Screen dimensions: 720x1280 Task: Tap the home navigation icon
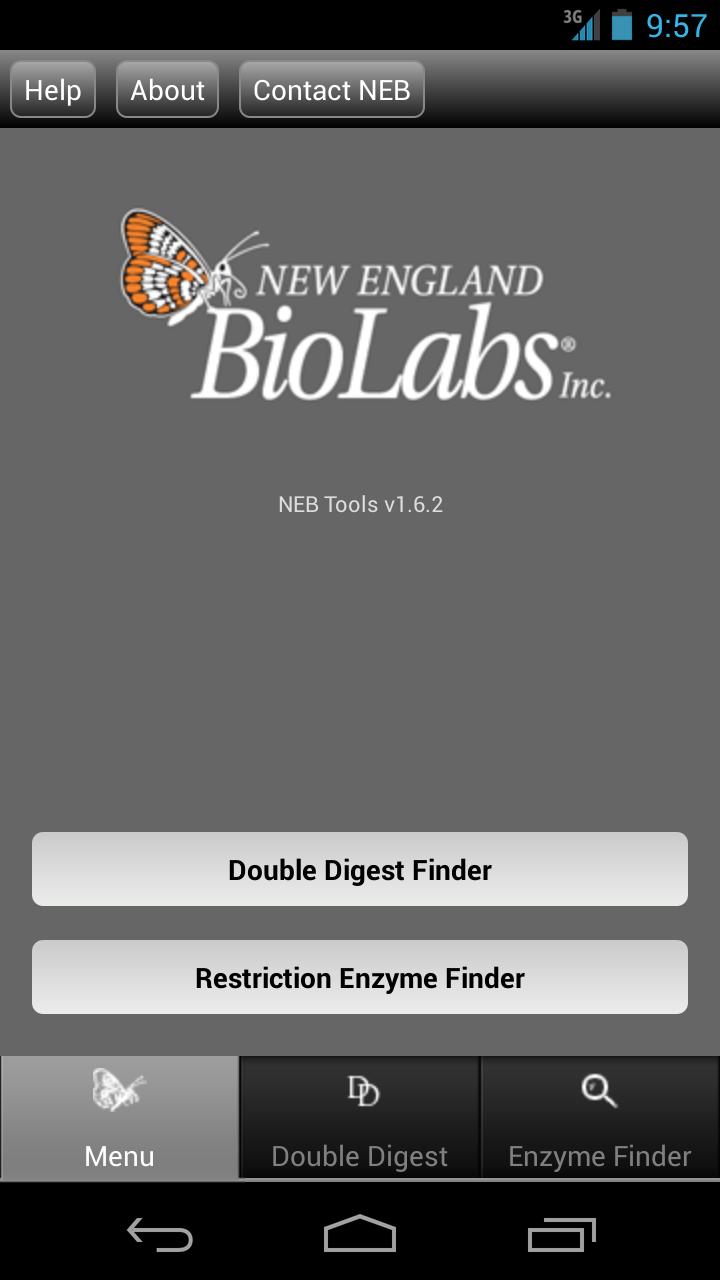click(x=359, y=1235)
